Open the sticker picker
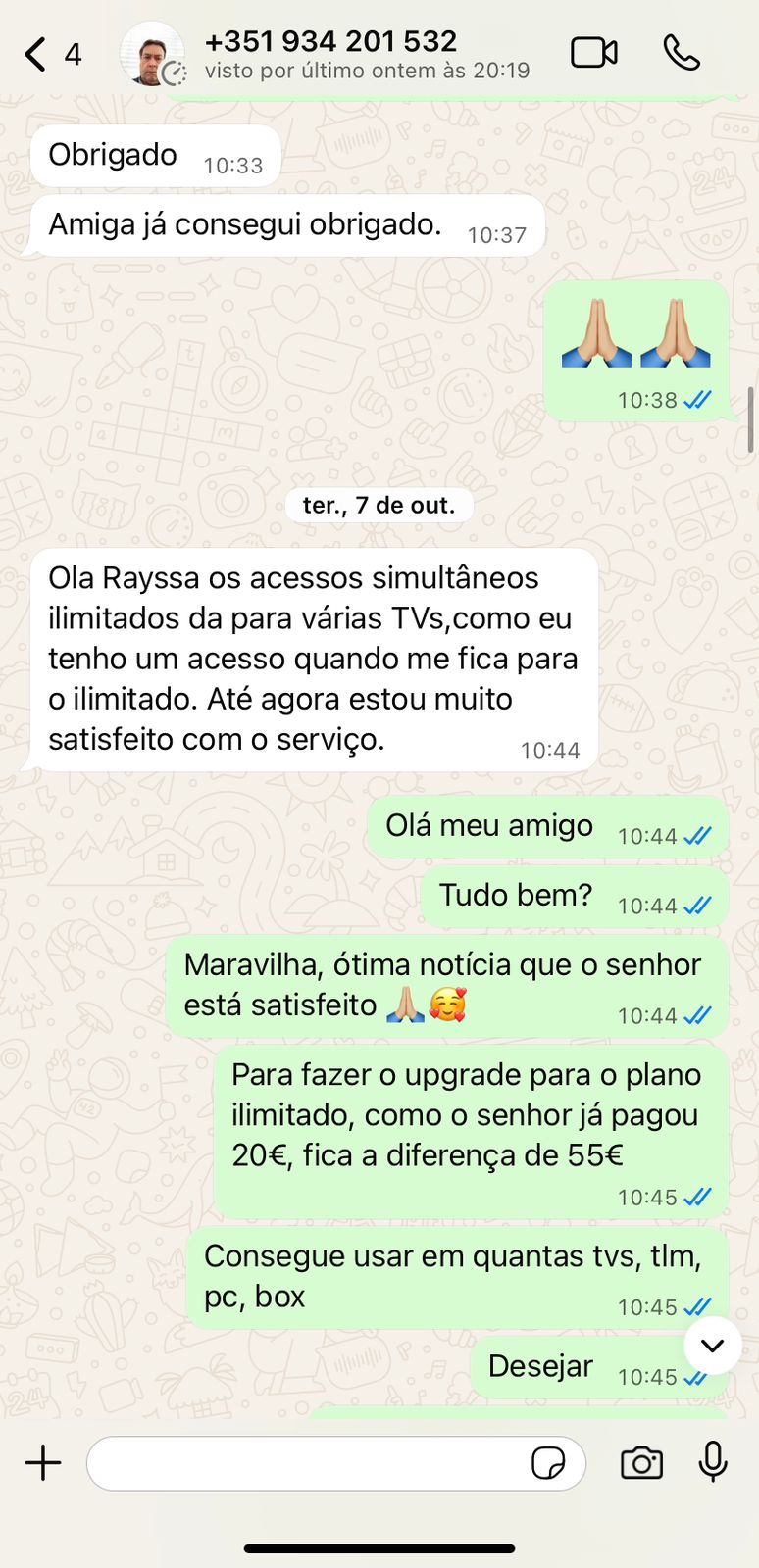This screenshot has height=1568, width=759. 547,1463
